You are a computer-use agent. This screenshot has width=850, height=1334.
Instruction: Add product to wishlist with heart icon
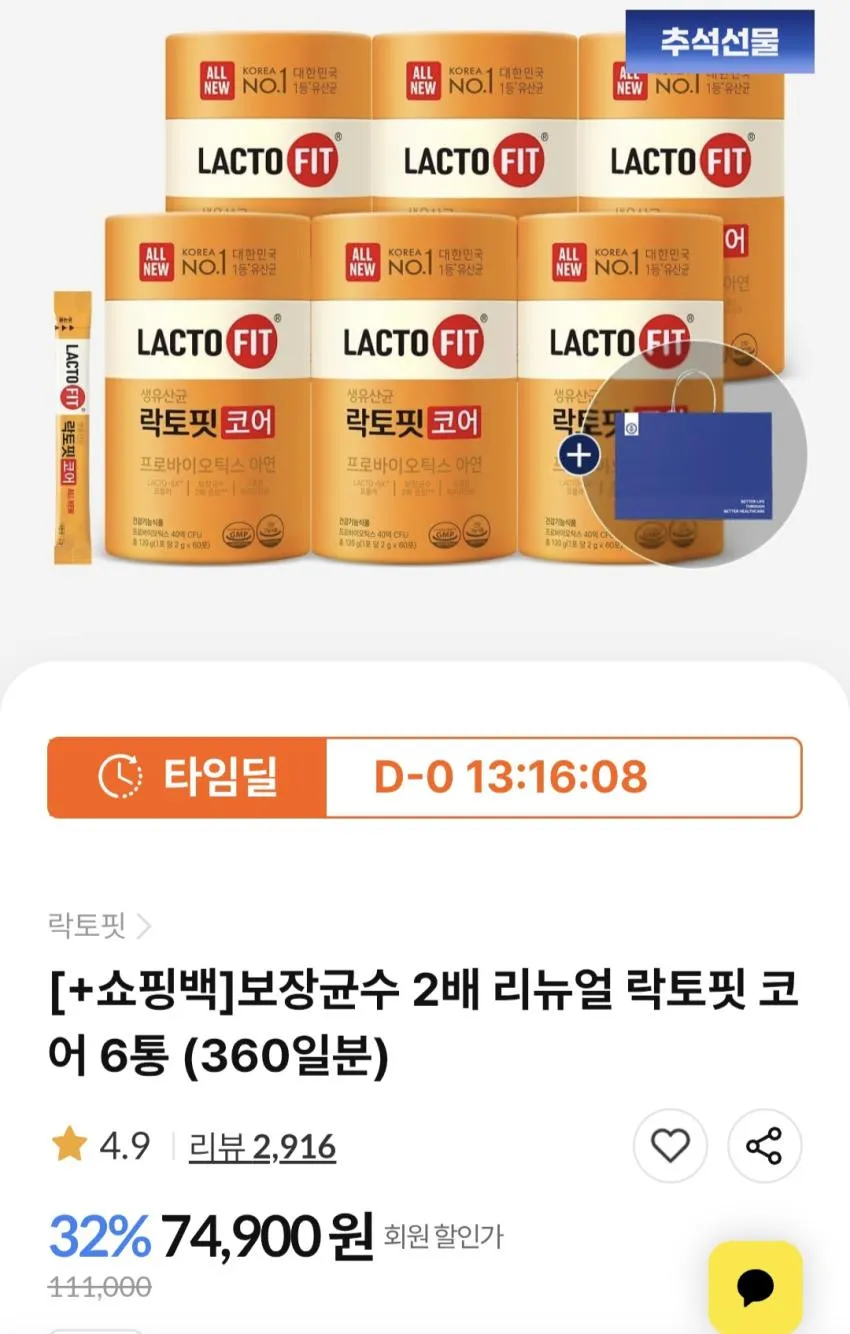670,1146
